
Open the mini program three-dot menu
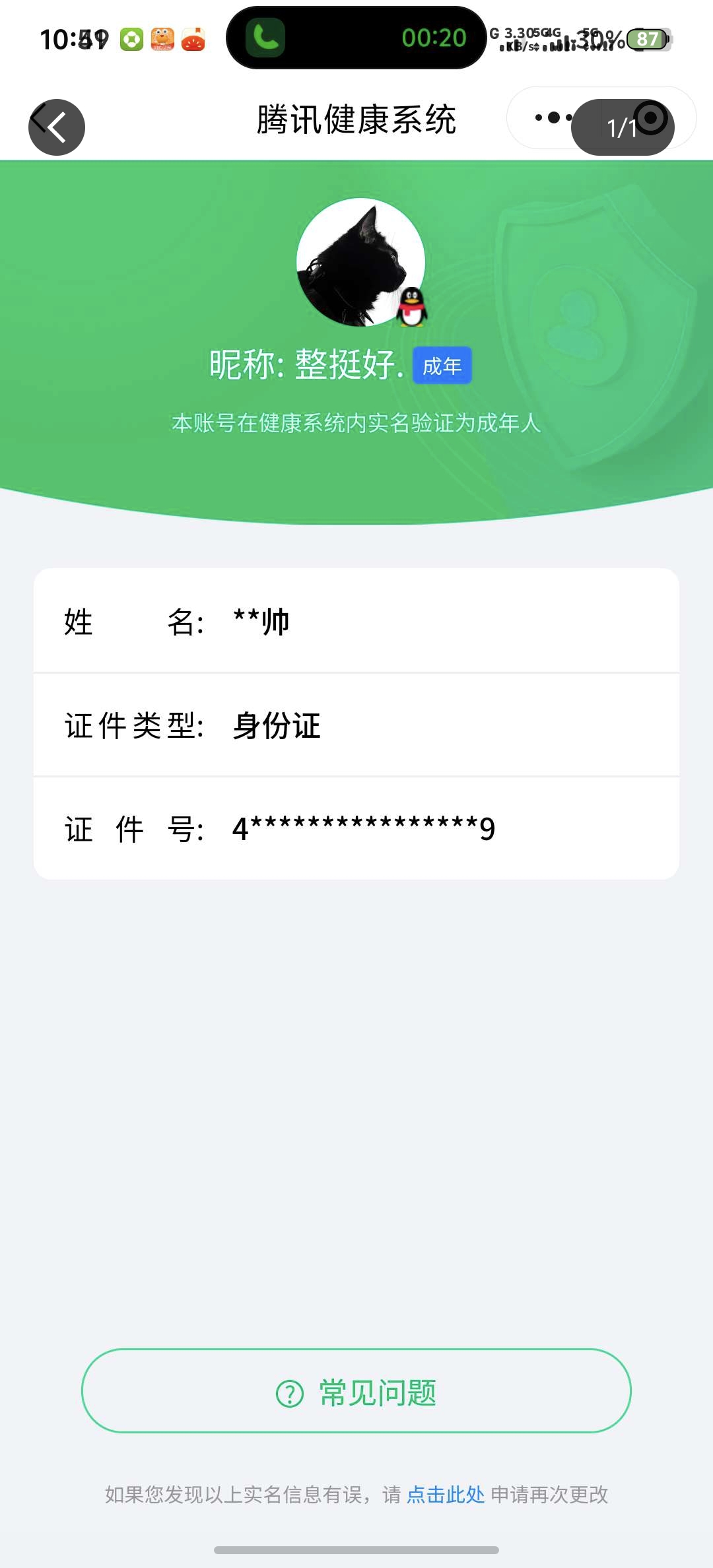tap(553, 118)
